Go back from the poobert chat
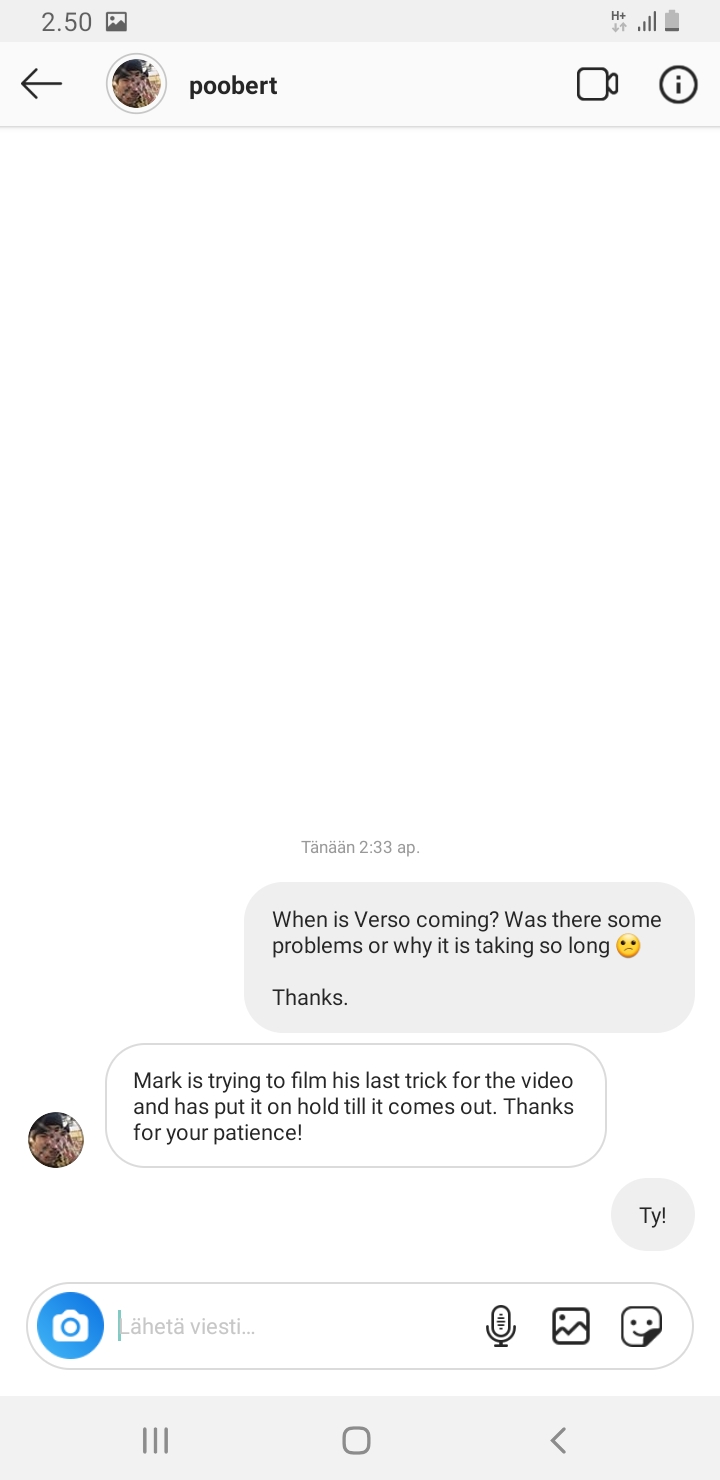 click(41, 85)
